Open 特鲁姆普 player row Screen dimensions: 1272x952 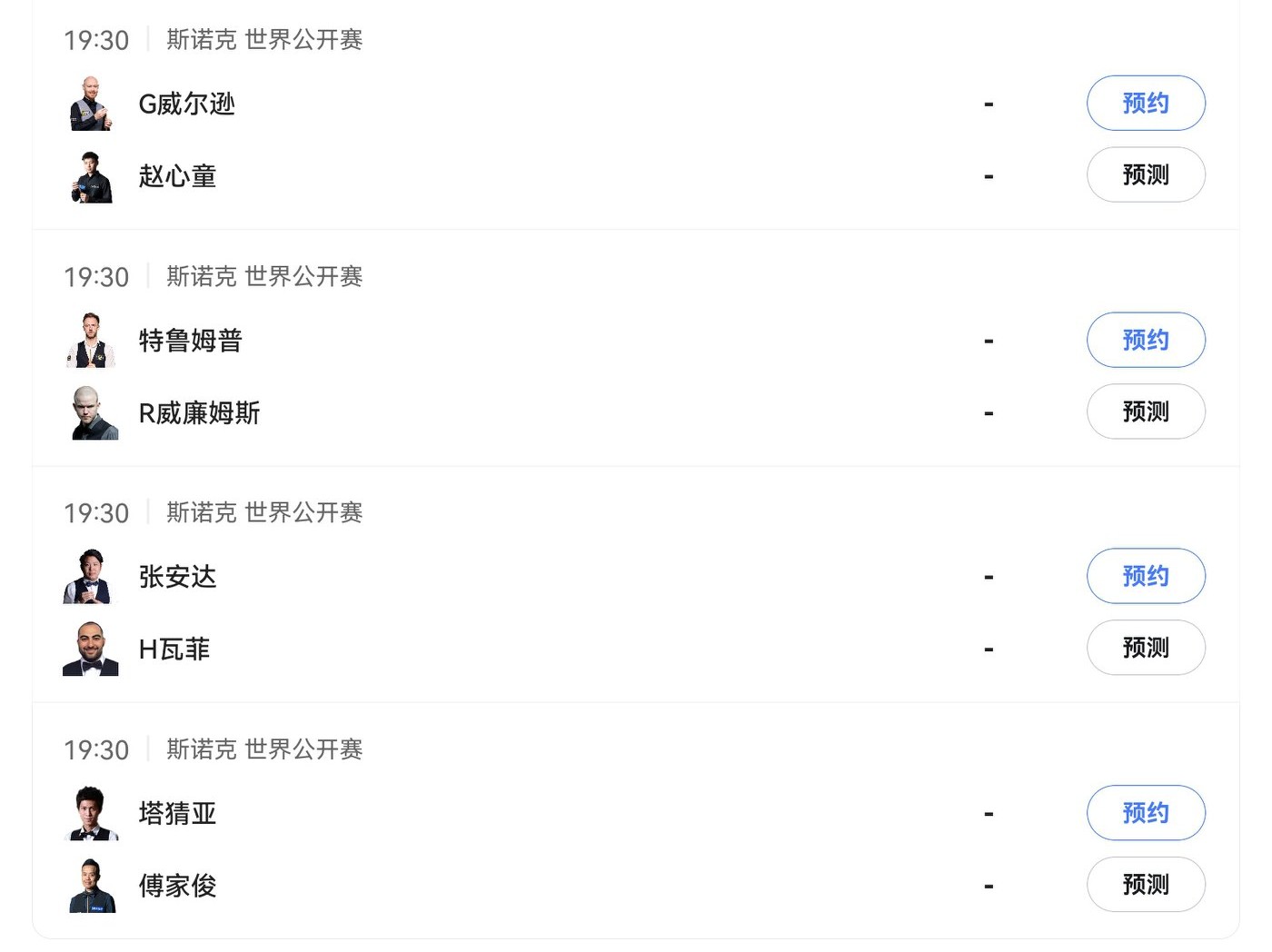coord(190,341)
